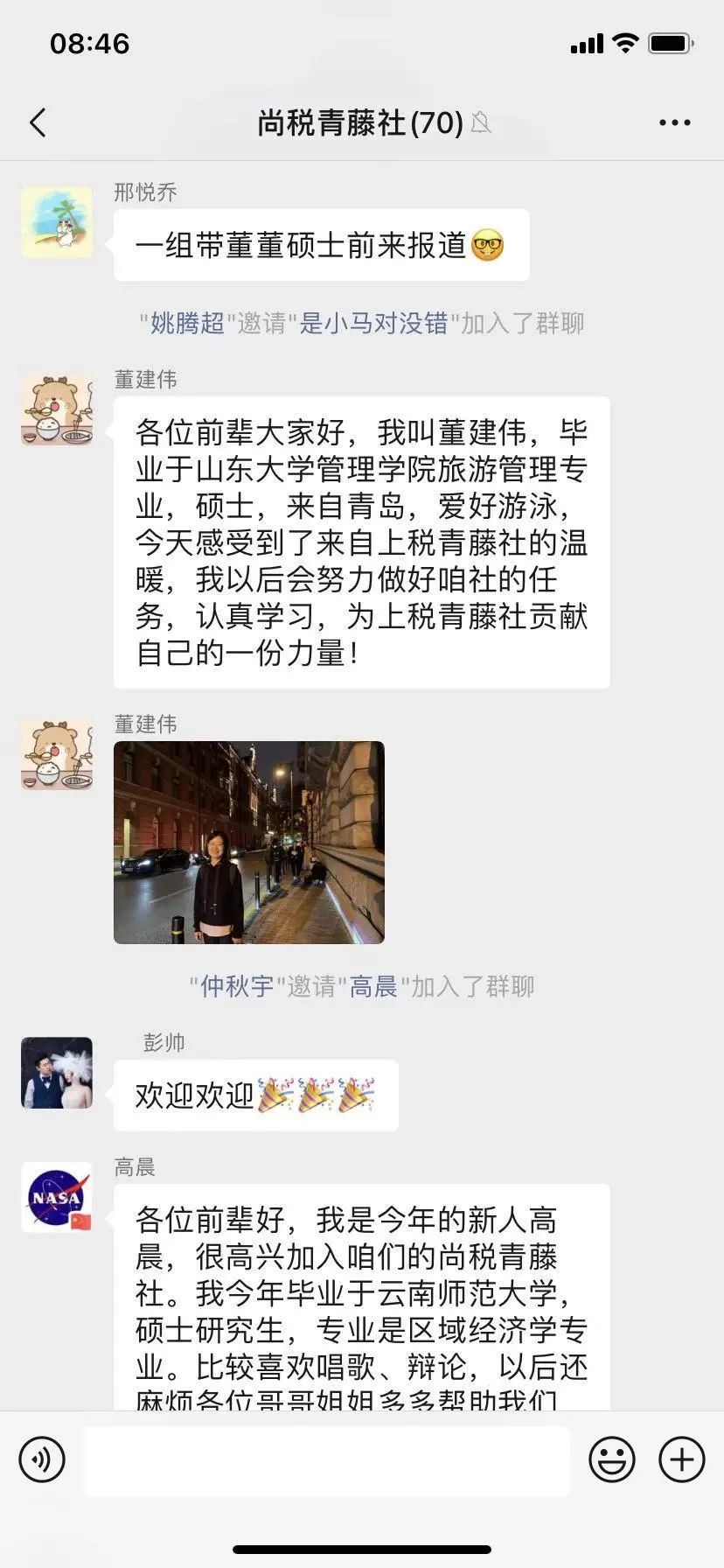Open the emoji sticker panel
Screen dimensions: 724x1568
tap(611, 1459)
